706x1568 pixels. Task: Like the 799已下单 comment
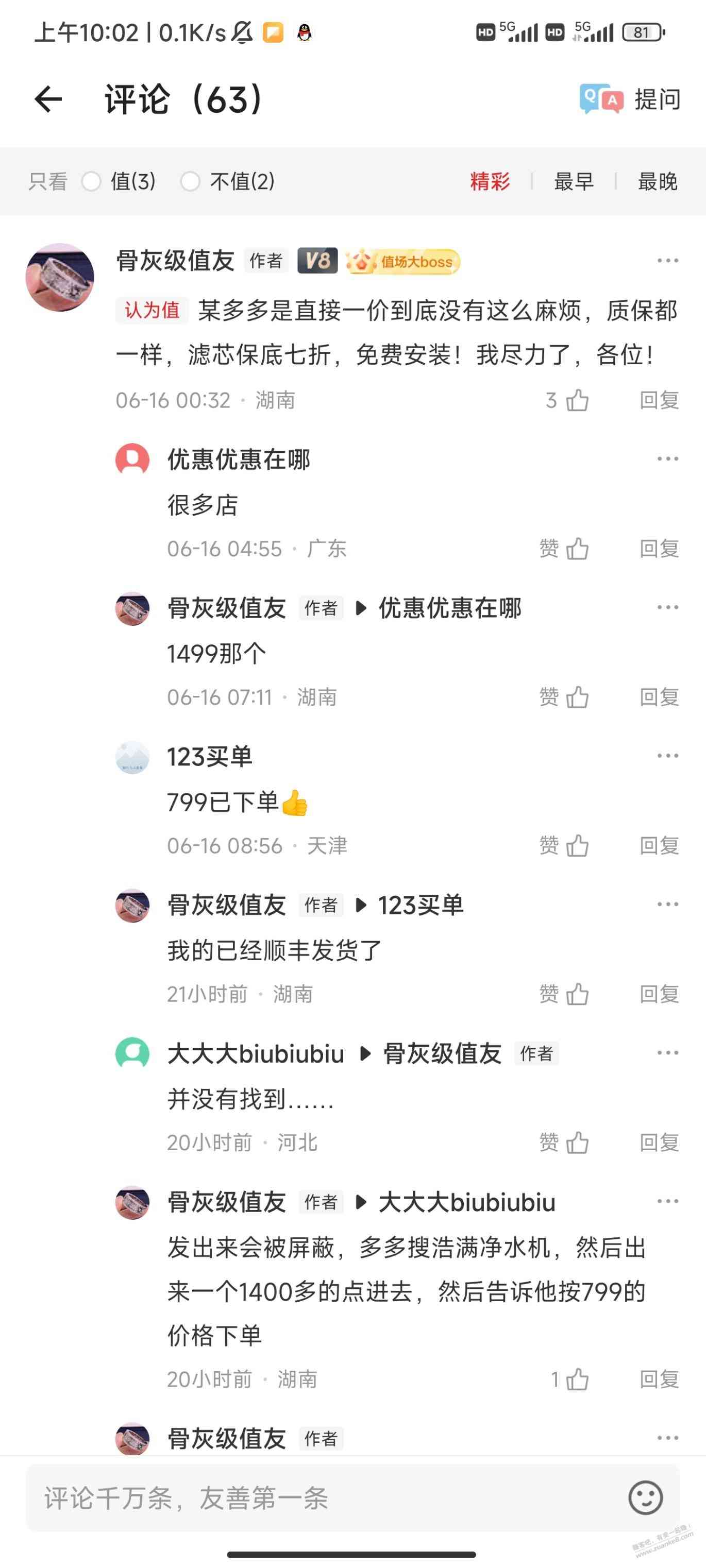pos(576,846)
